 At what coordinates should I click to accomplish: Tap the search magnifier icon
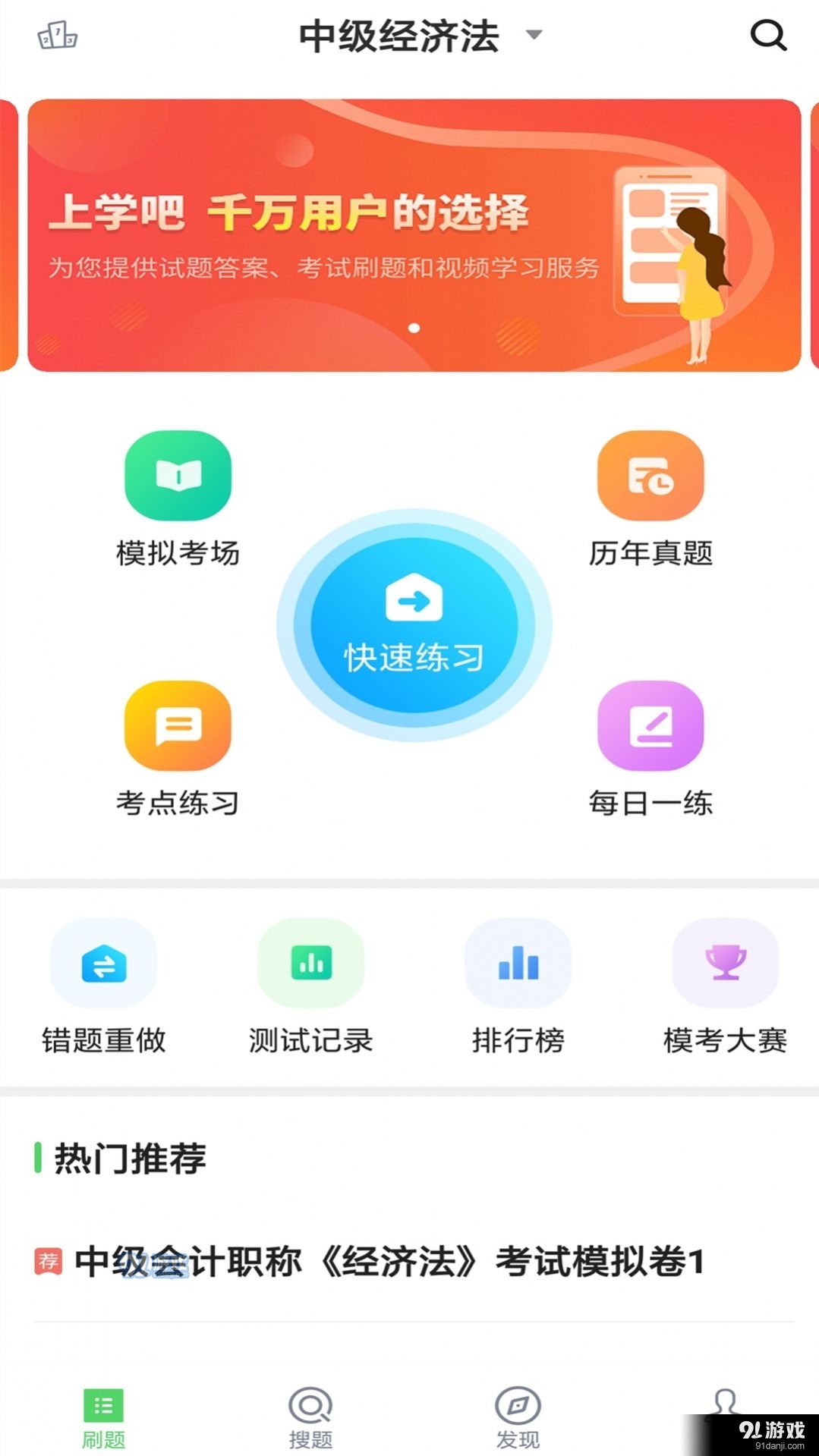pos(768,34)
